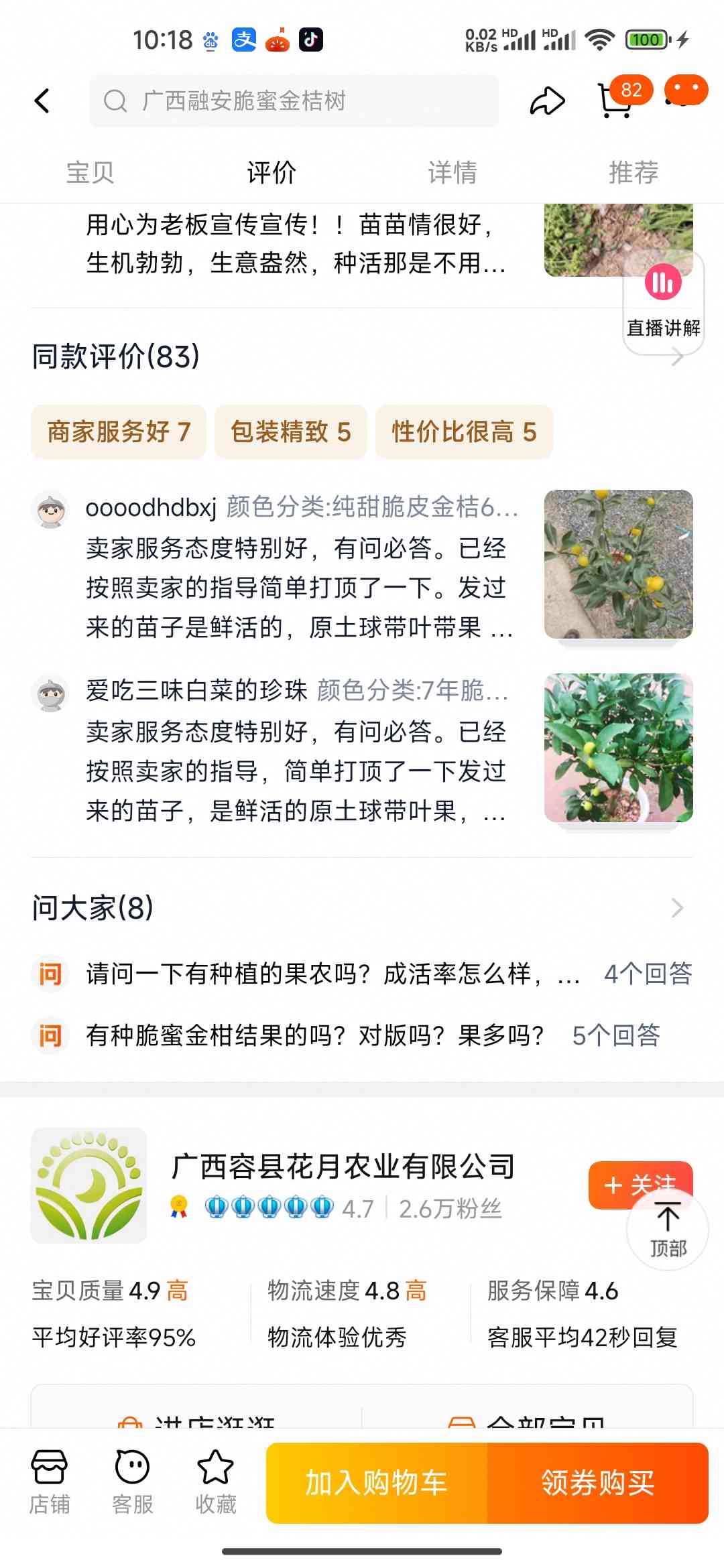Image resolution: width=724 pixels, height=1568 pixels.
Task: Filter reviews by 包装精致 5
Action: click(291, 432)
